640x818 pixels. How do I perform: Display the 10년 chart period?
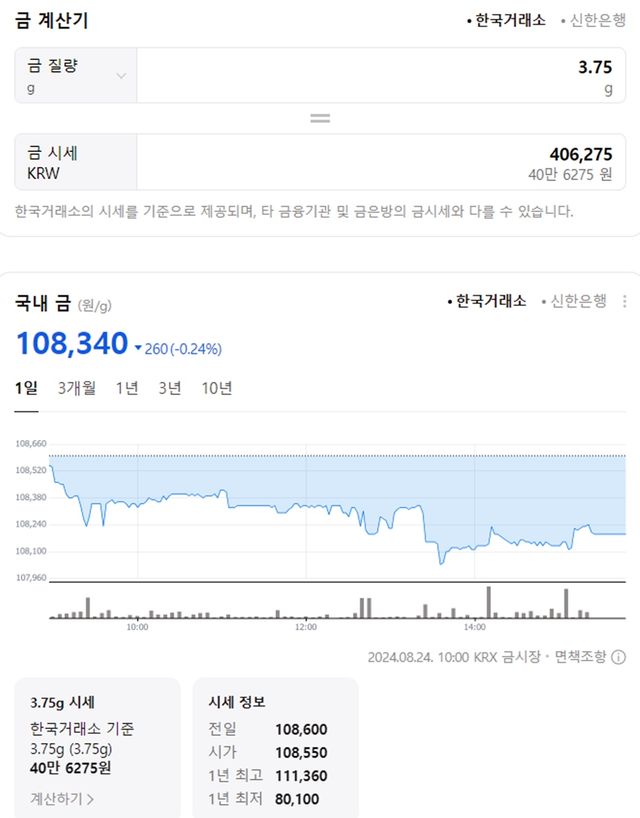(217, 389)
